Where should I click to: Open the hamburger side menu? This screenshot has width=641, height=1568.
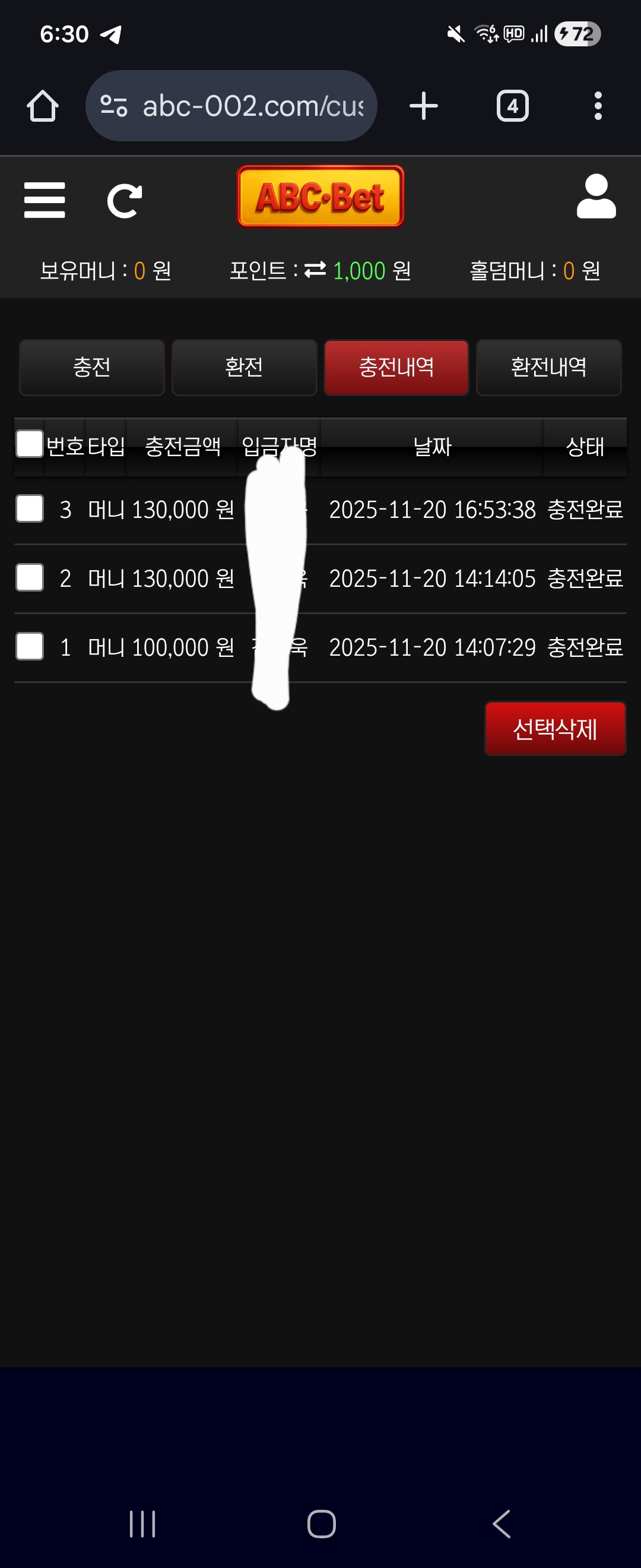click(45, 200)
